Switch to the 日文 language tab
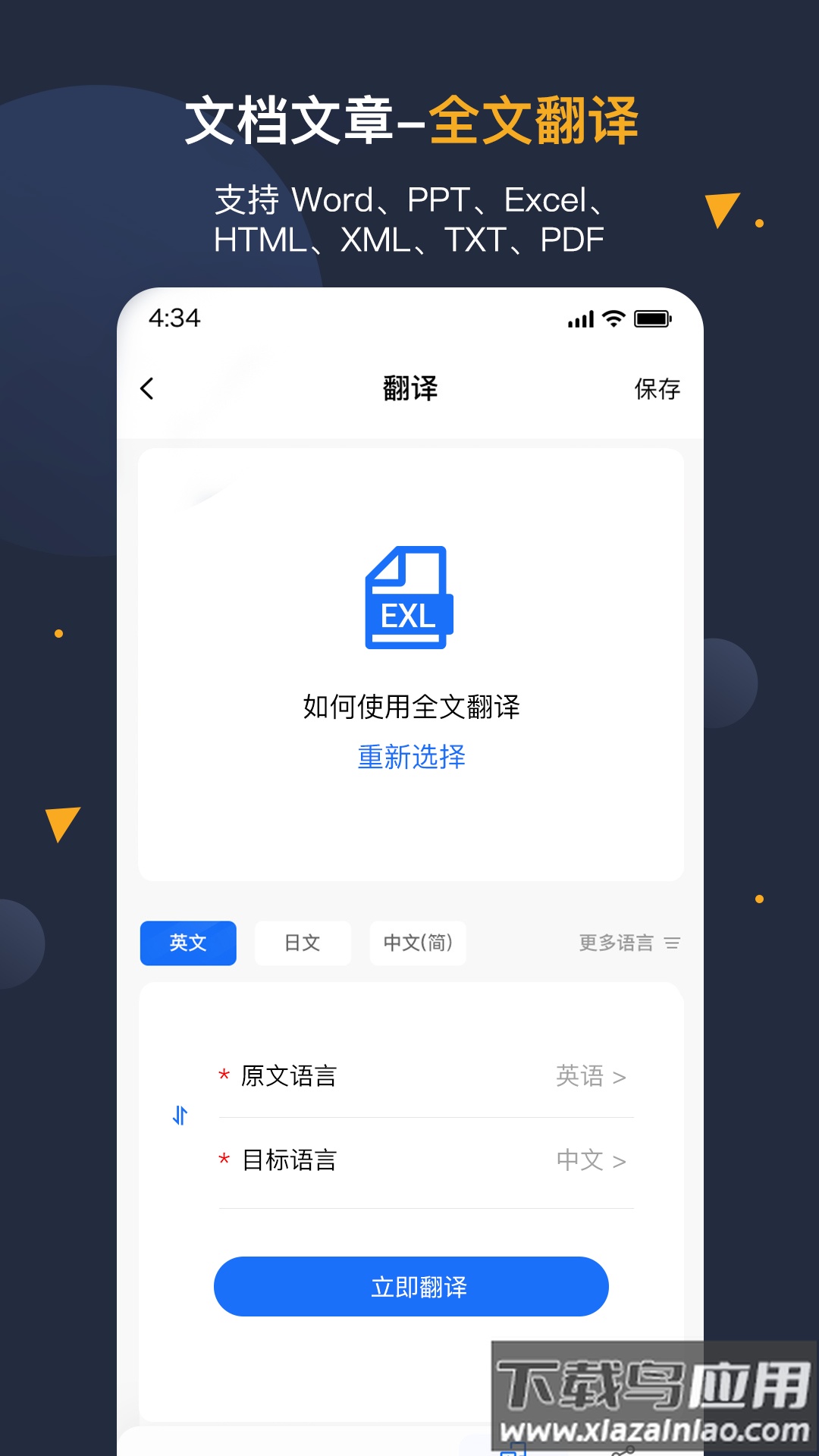The width and height of the screenshot is (819, 1456). tap(303, 943)
